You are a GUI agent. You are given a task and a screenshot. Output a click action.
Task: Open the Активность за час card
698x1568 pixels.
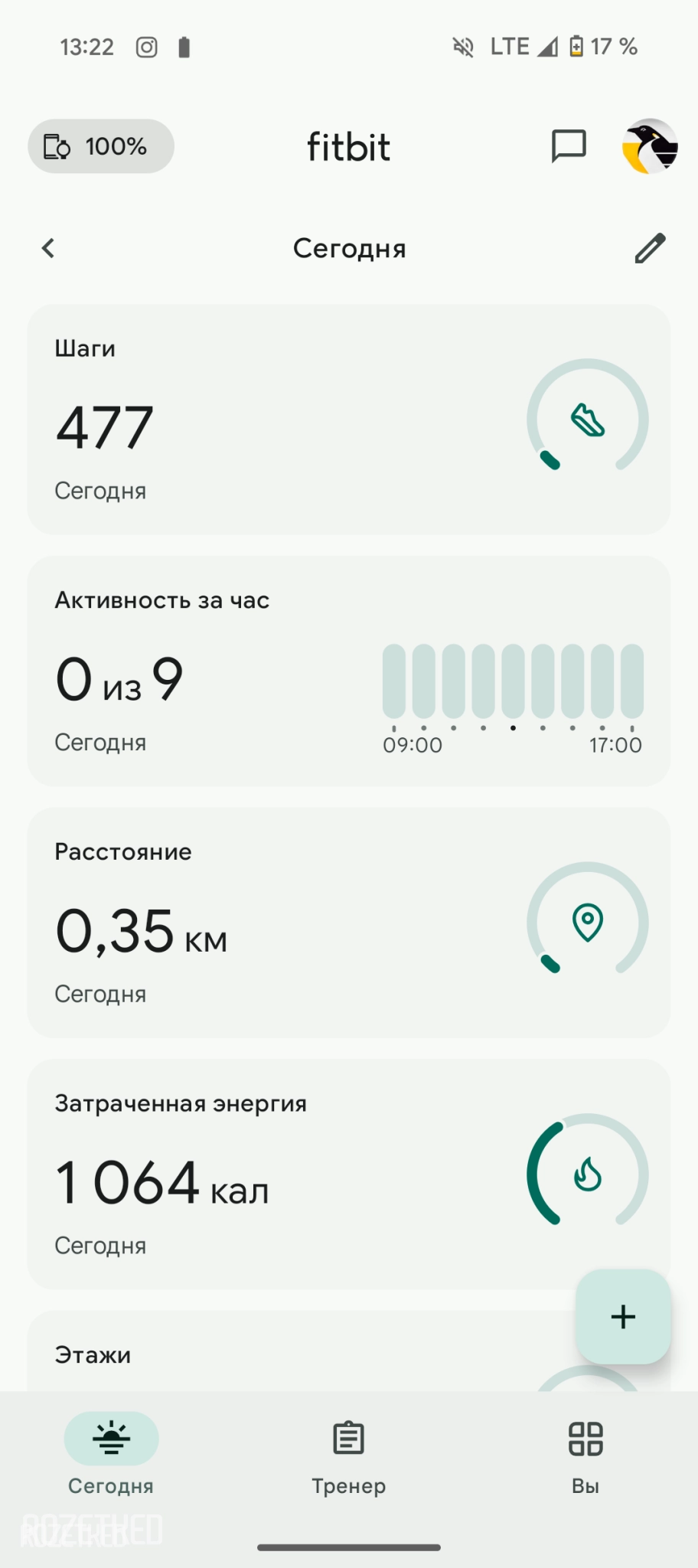(x=348, y=671)
